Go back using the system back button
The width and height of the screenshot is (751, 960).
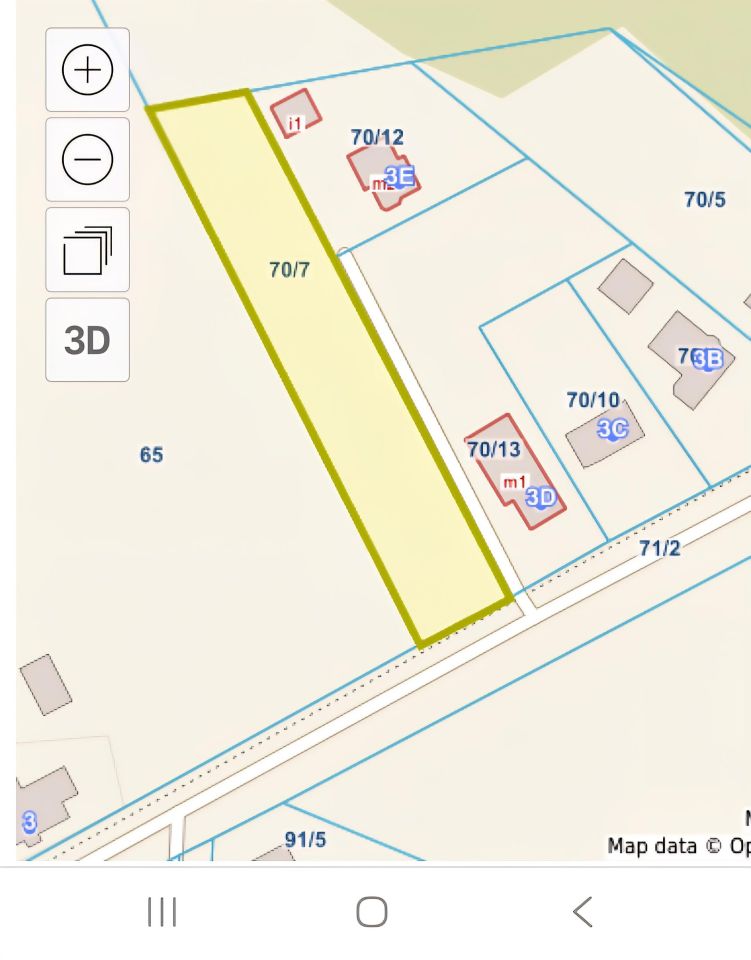(582, 911)
